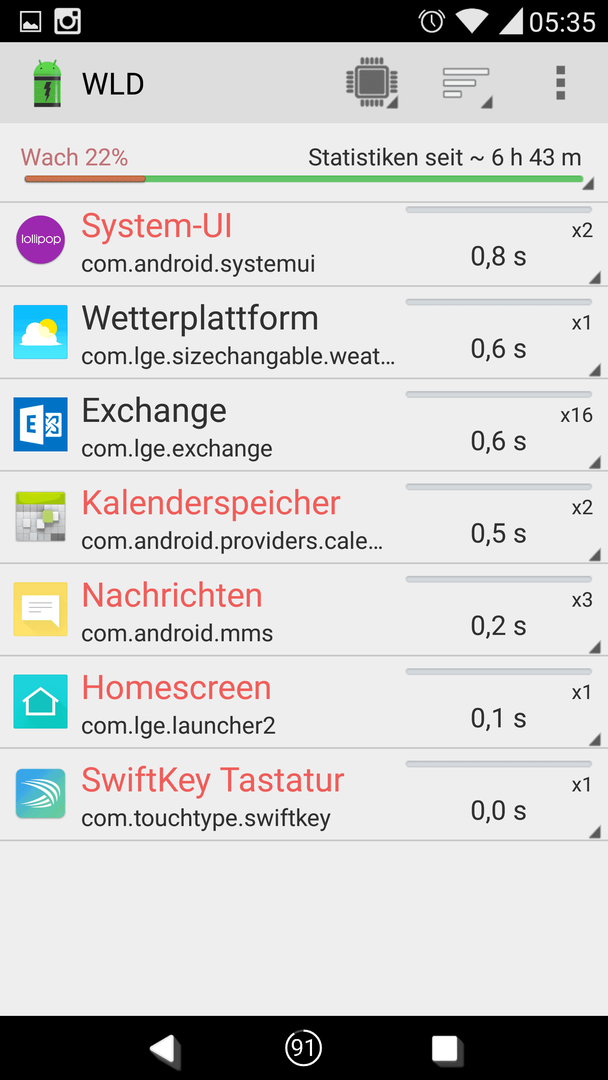
Task: Open the Wetterplattform entry
Action: point(304,333)
